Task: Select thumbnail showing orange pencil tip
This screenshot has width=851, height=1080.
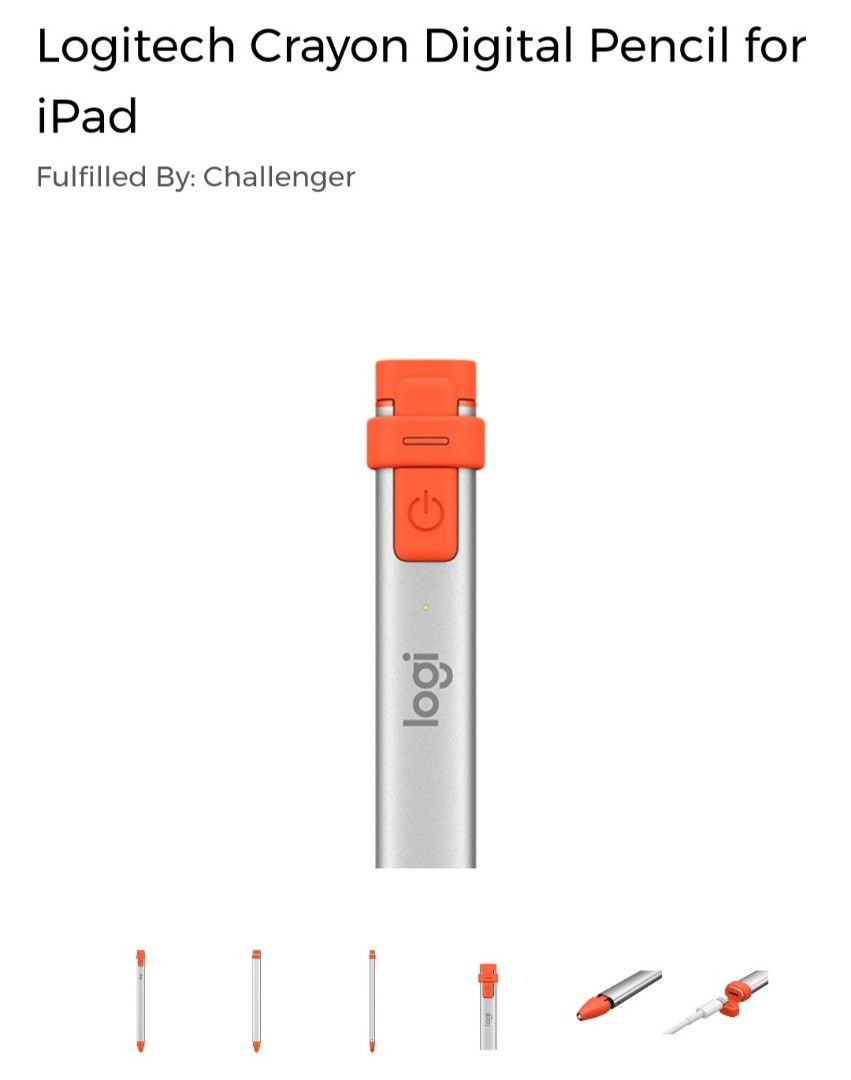Action: [x=618, y=994]
